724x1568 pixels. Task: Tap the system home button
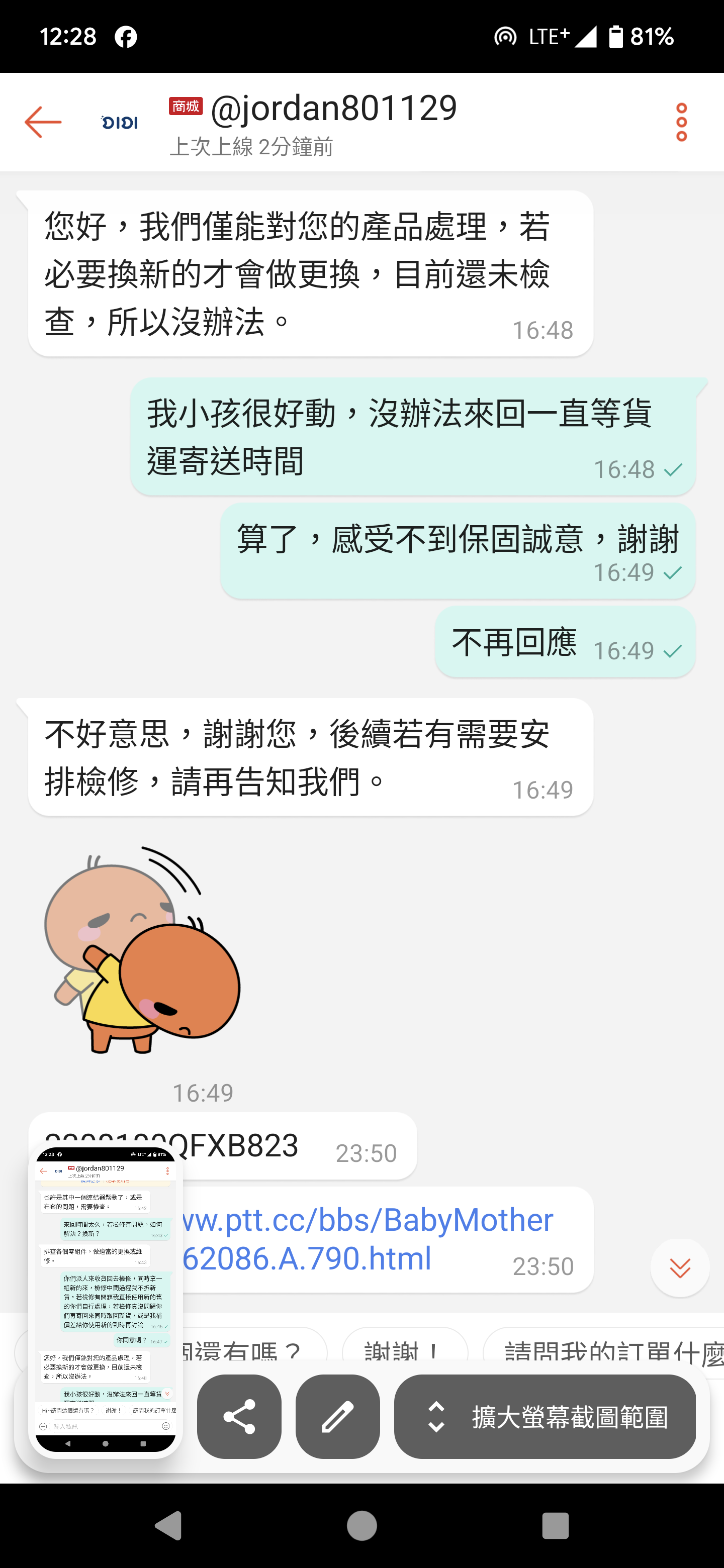[x=361, y=1525]
